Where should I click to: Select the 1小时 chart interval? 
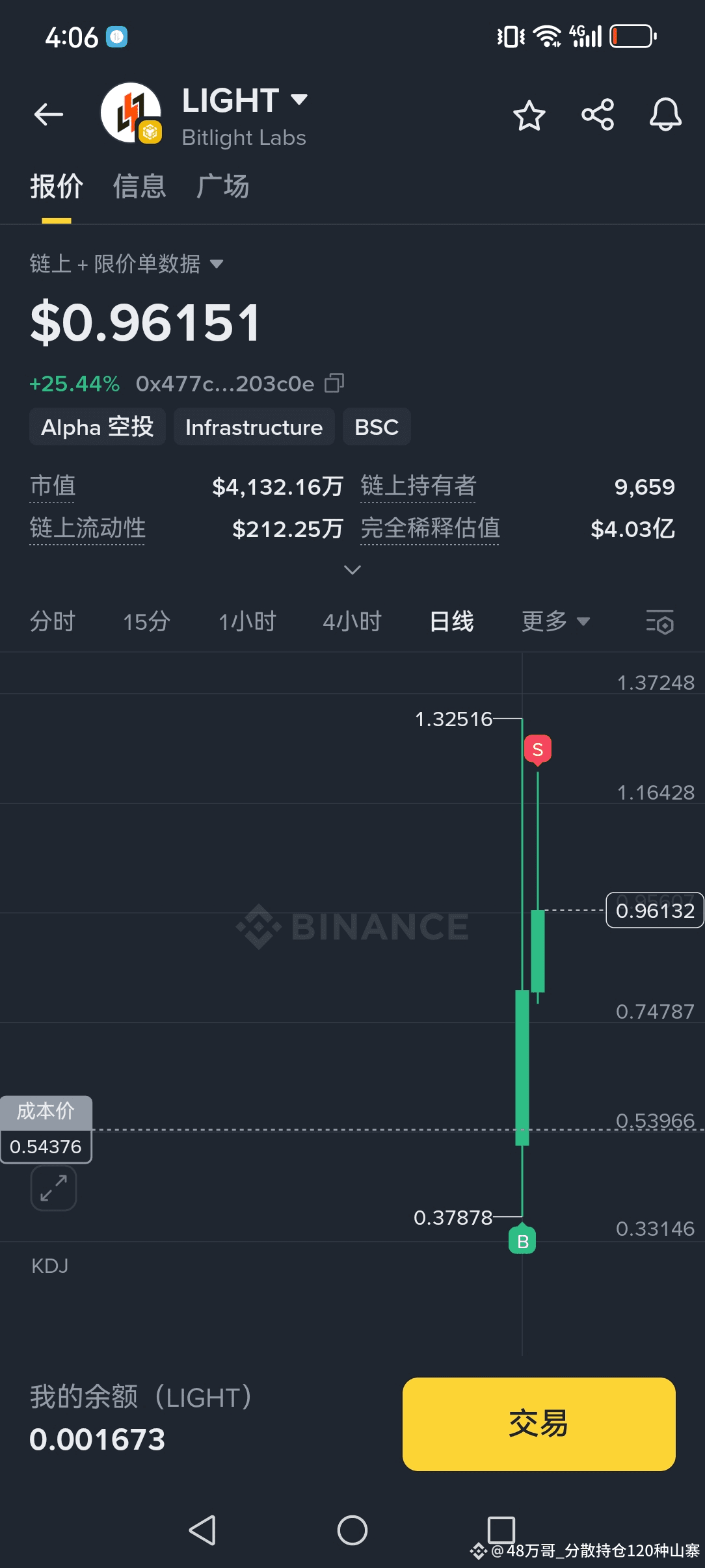247,621
